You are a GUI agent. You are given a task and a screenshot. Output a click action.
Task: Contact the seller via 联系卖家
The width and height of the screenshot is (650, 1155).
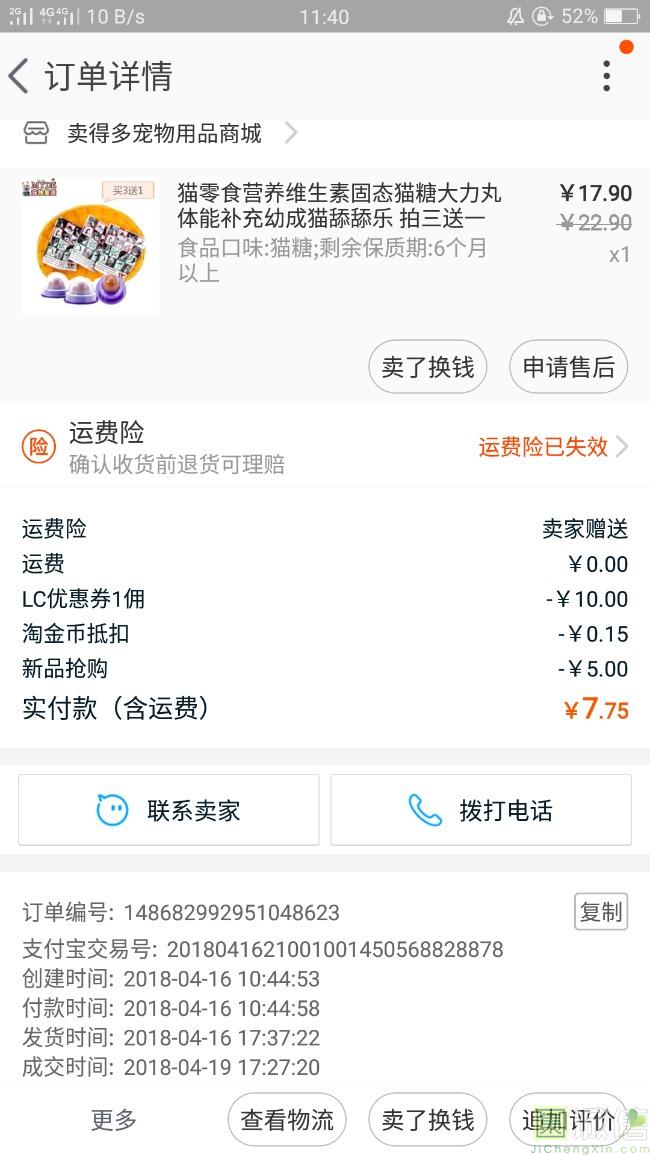tap(169, 810)
